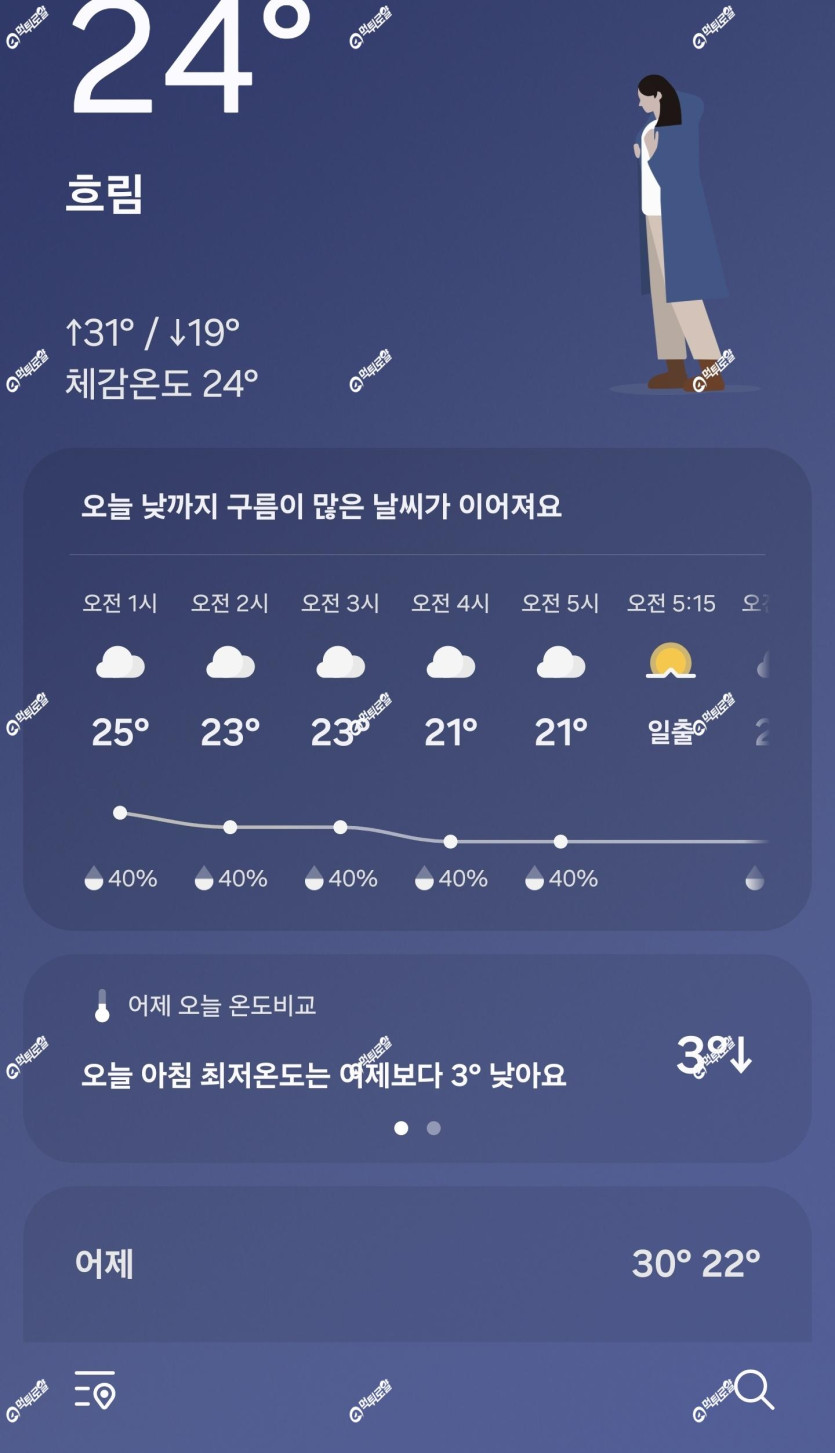This screenshot has width=835, height=1453.
Task: Open the hourly forecast card
Action: pos(417,690)
